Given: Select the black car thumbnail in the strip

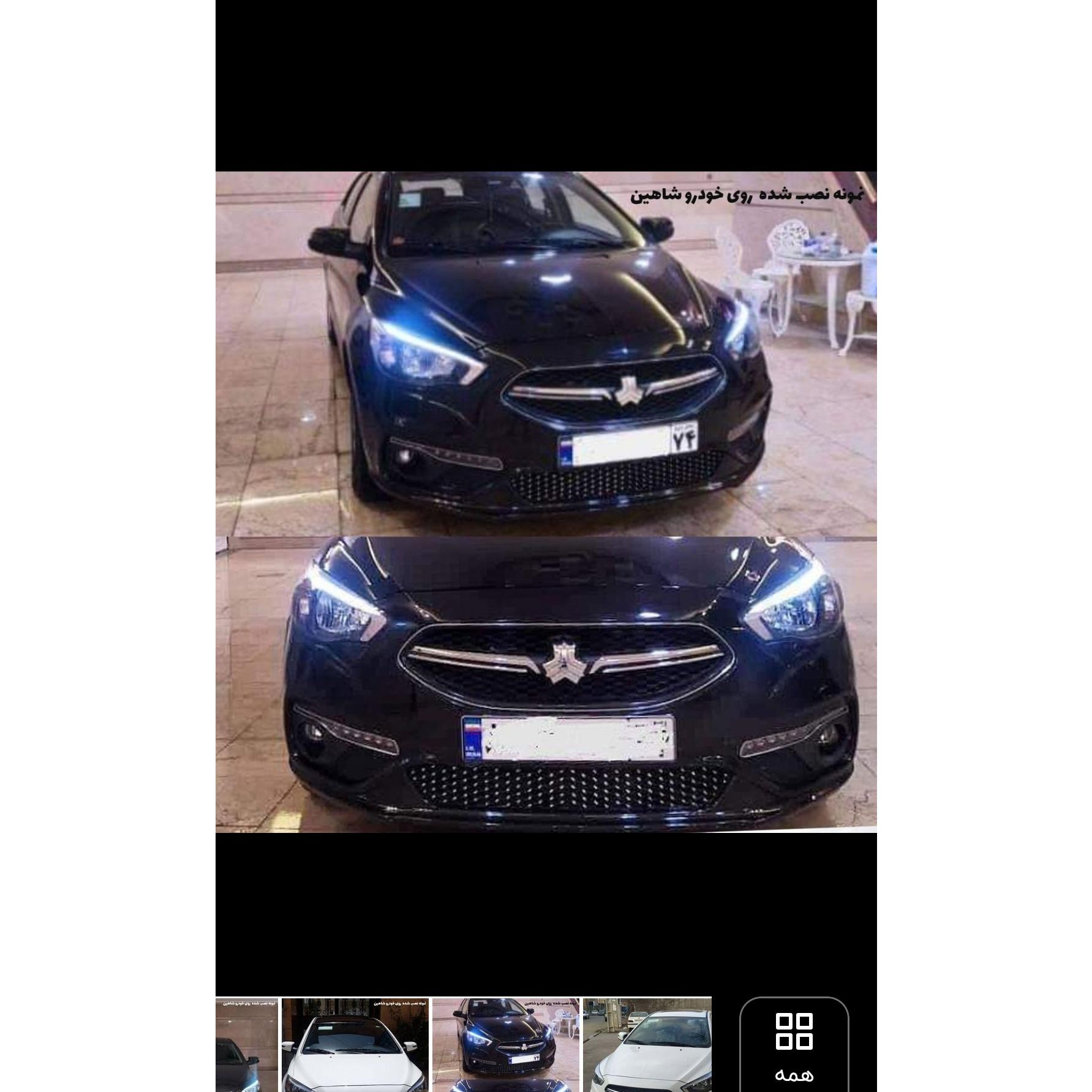Looking at the screenshot, I should (x=505, y=1047).
